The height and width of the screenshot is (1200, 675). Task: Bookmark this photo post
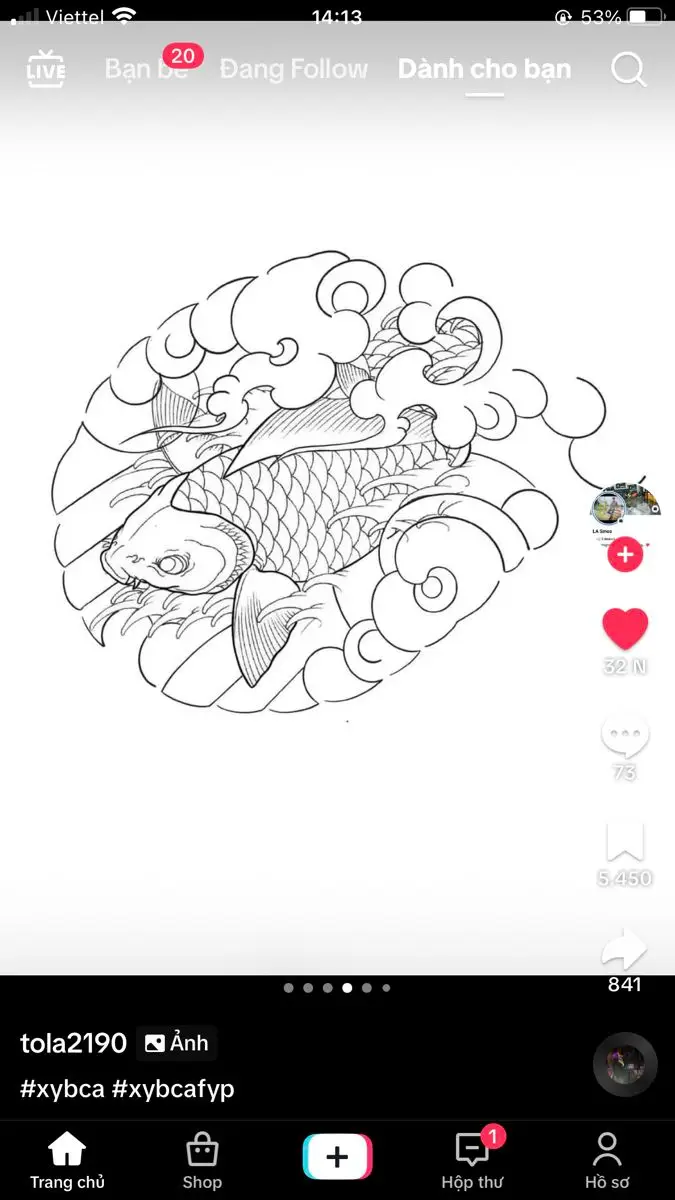[x=625, y=843]
